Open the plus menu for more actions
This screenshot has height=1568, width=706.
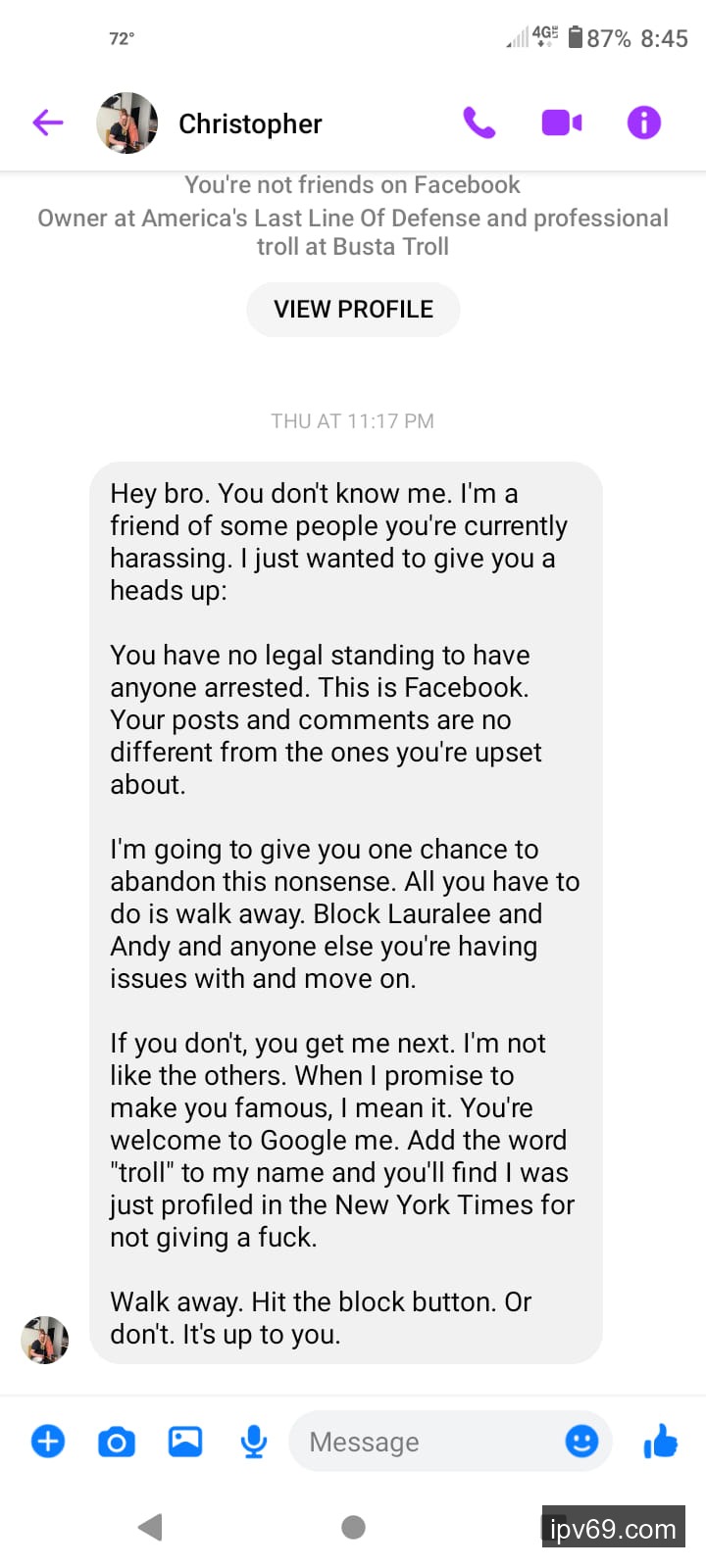48,1442
